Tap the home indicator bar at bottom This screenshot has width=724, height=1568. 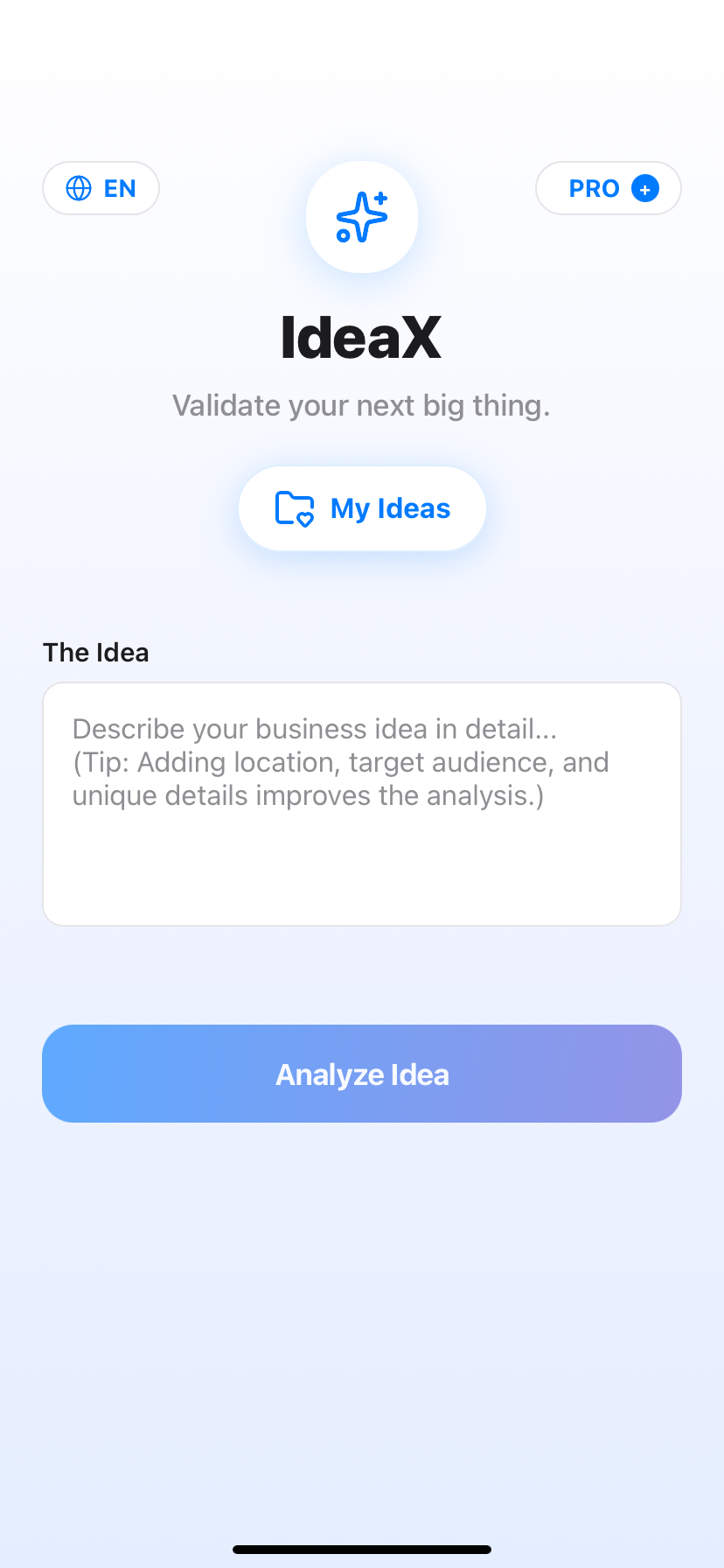click(x=361, y=1549)
